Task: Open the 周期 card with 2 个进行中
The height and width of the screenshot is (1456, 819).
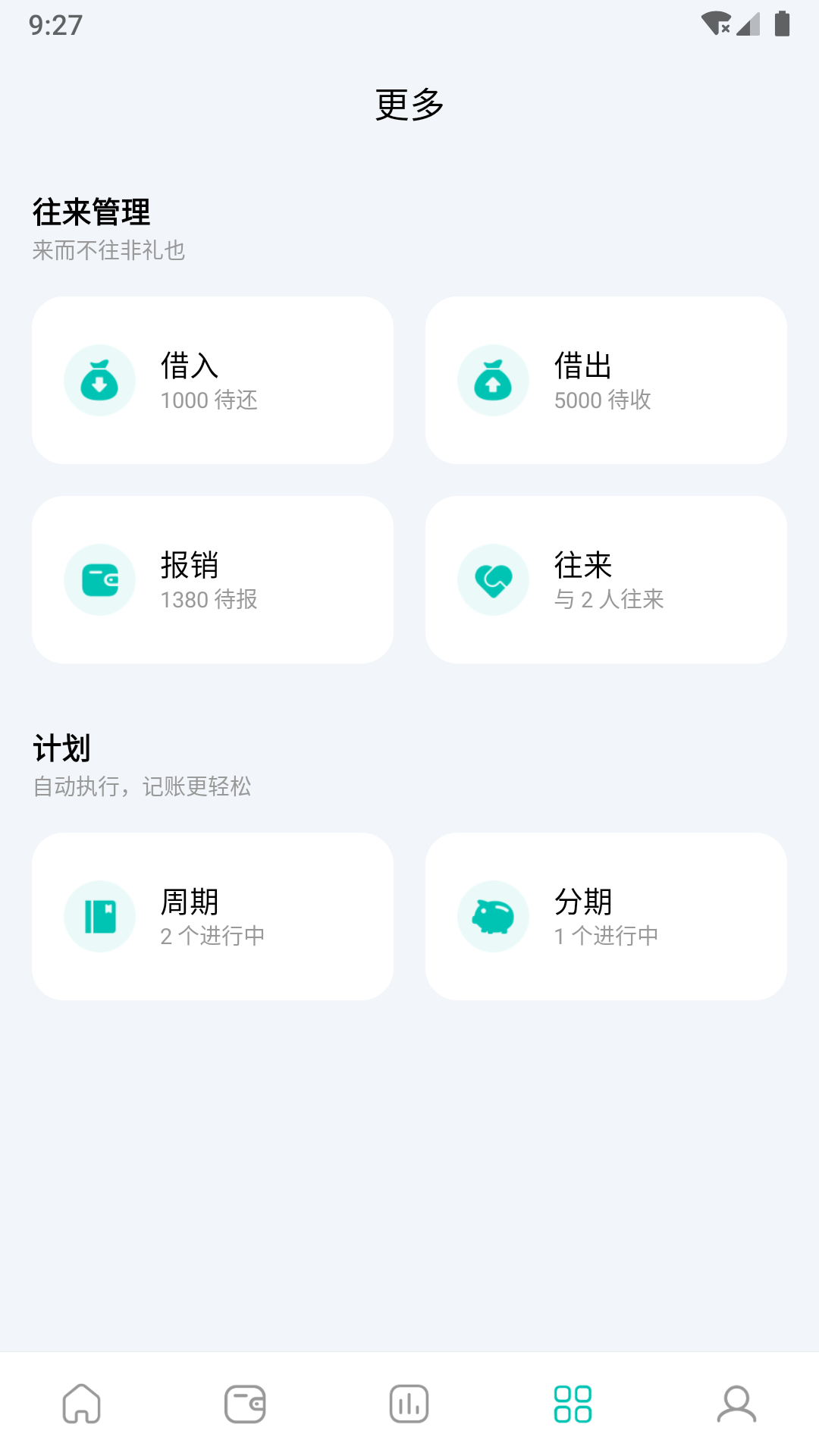Action: click(x=212, y=916)
